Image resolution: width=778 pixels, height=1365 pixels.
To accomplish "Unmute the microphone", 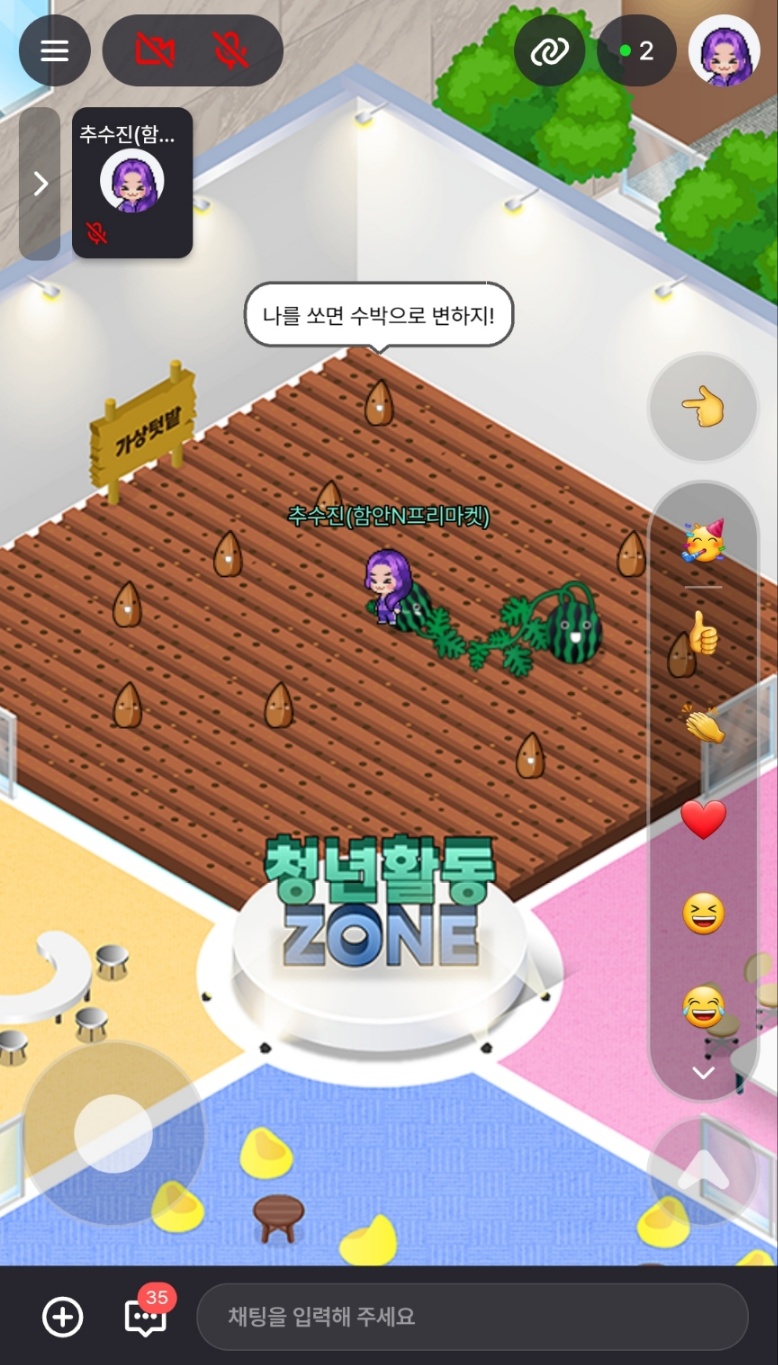I will point(231,51).
